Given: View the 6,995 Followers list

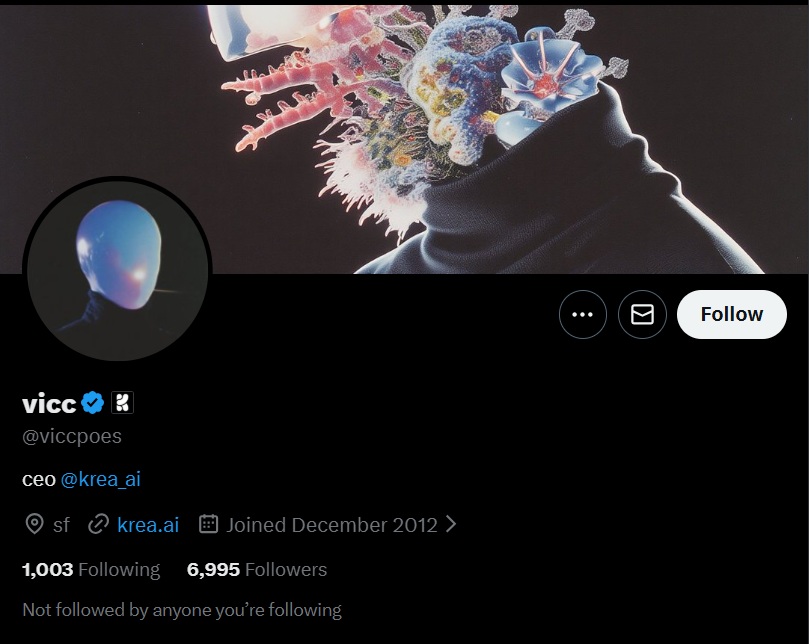Looking at the screenshot, I should click(x=257, y=569).
